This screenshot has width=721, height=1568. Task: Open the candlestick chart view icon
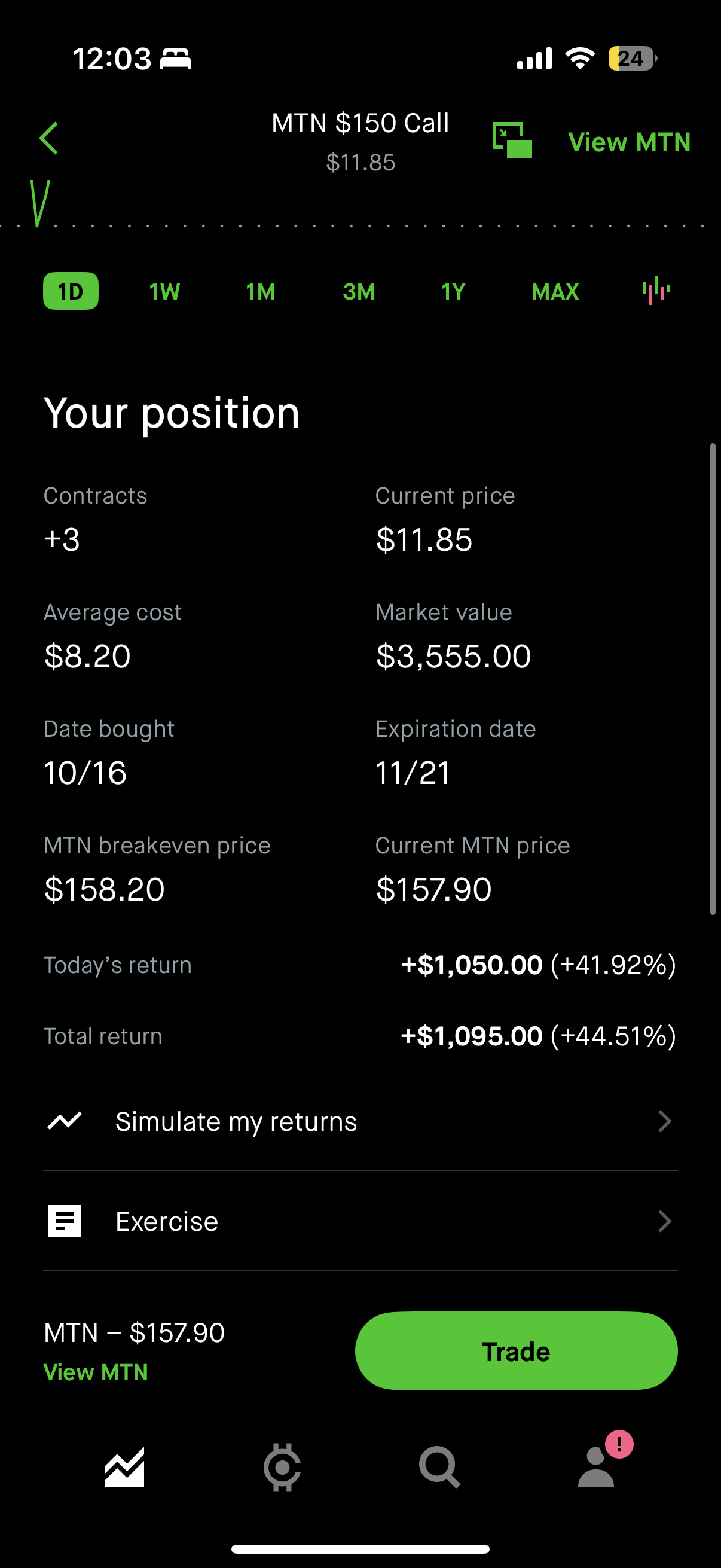tap(656, 291)
